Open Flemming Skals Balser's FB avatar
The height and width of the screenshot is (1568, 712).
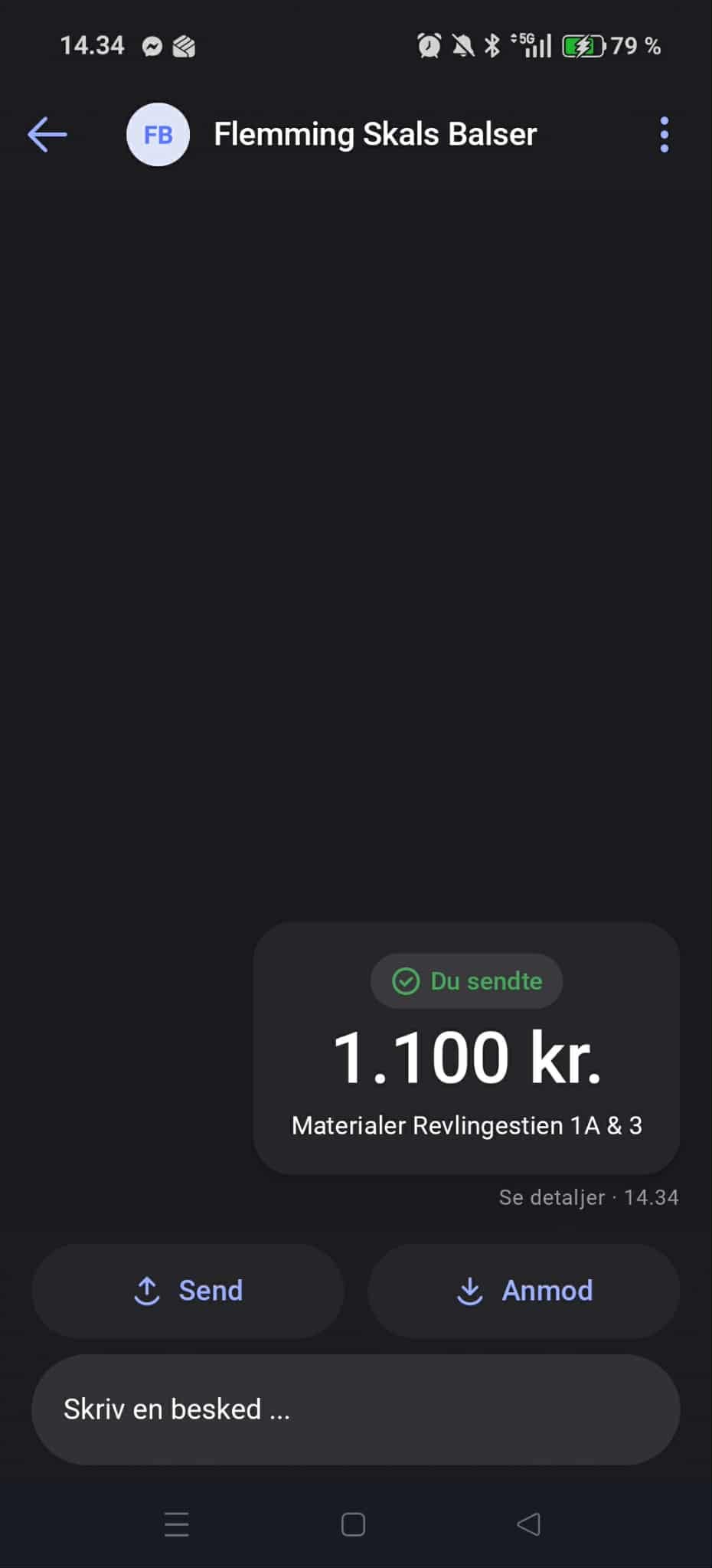coord(158,135)
